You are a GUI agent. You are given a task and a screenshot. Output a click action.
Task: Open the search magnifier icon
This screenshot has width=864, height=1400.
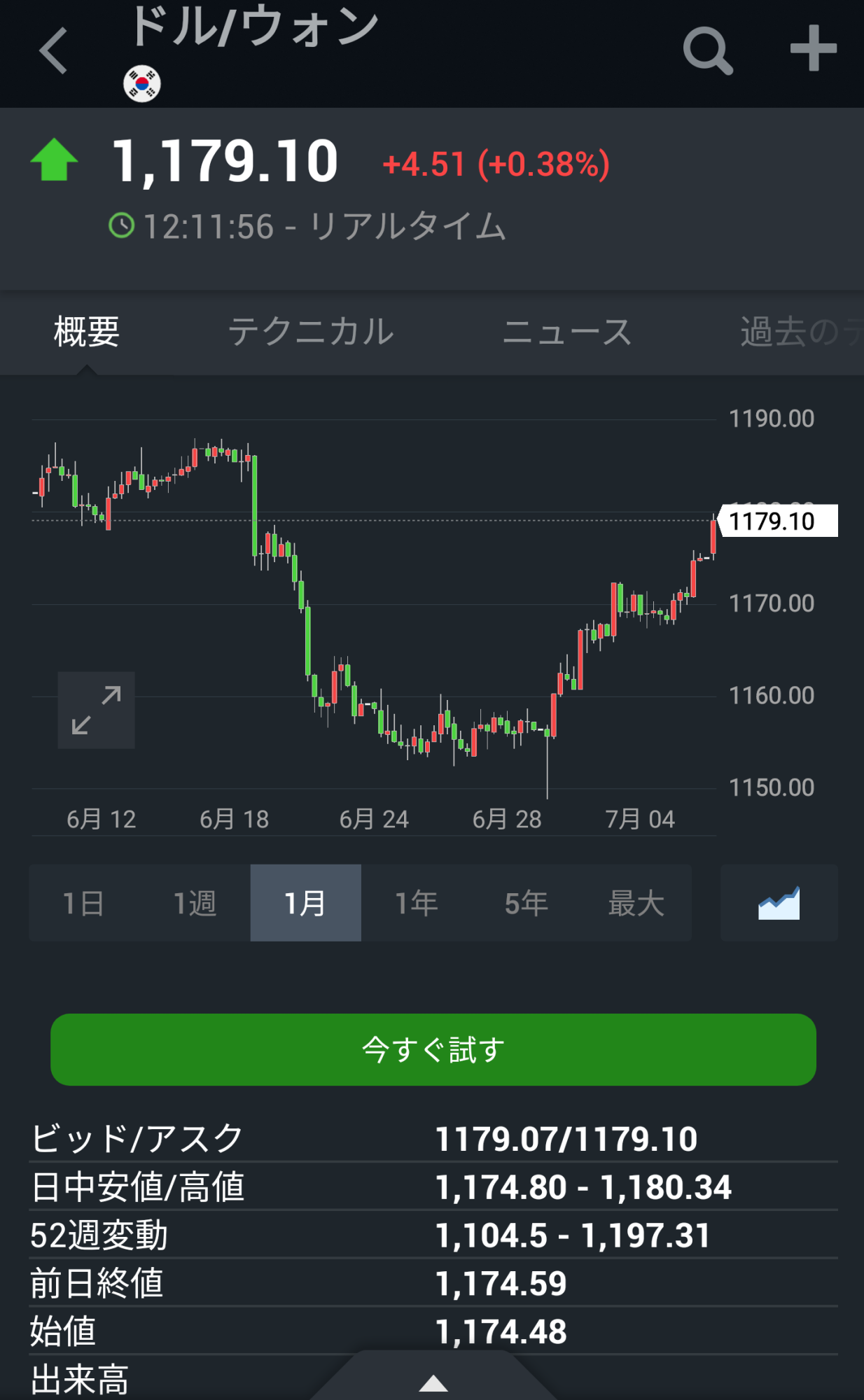(707, 50)
